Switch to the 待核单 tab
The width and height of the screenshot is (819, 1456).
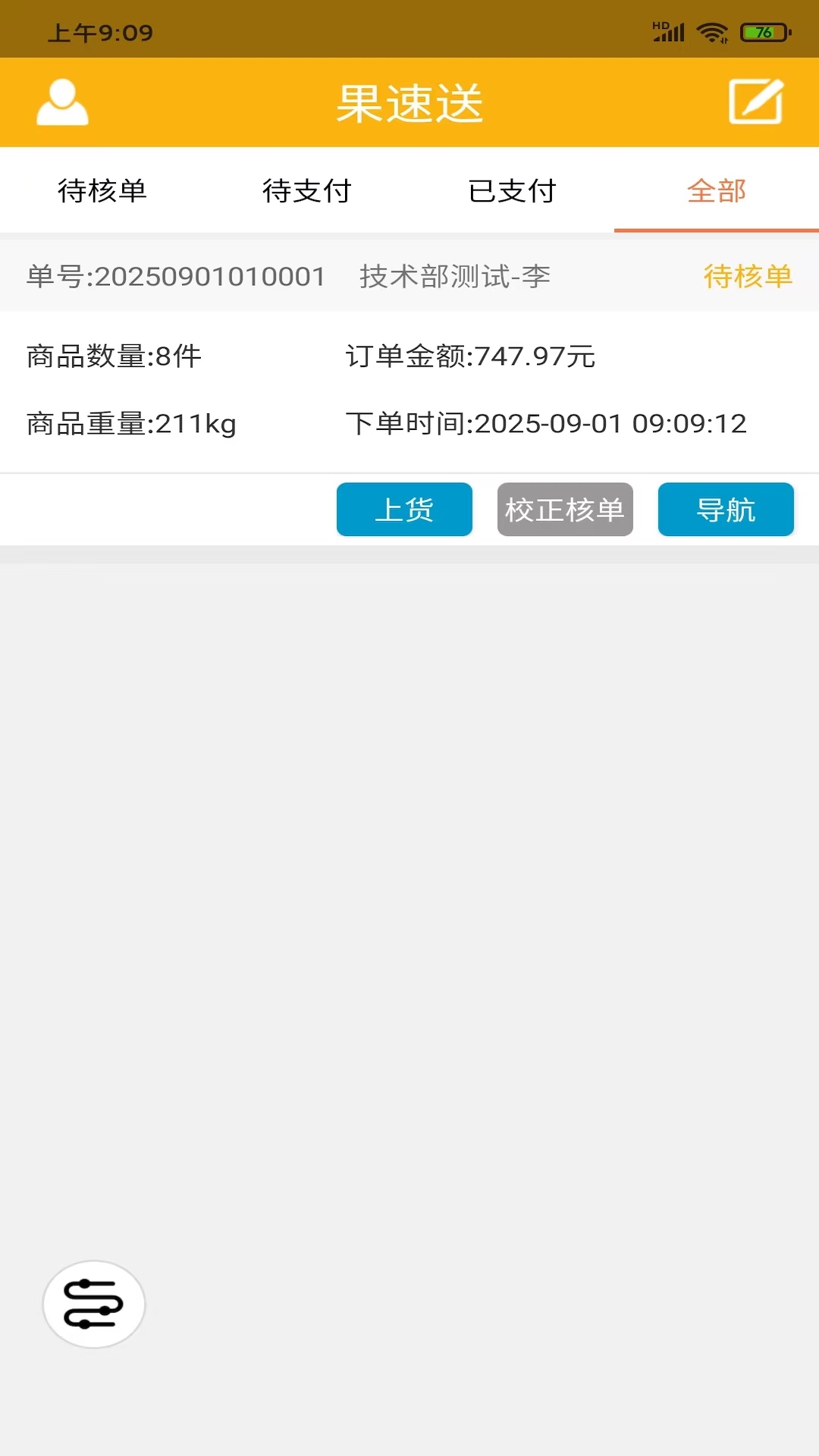click(102, 191)
